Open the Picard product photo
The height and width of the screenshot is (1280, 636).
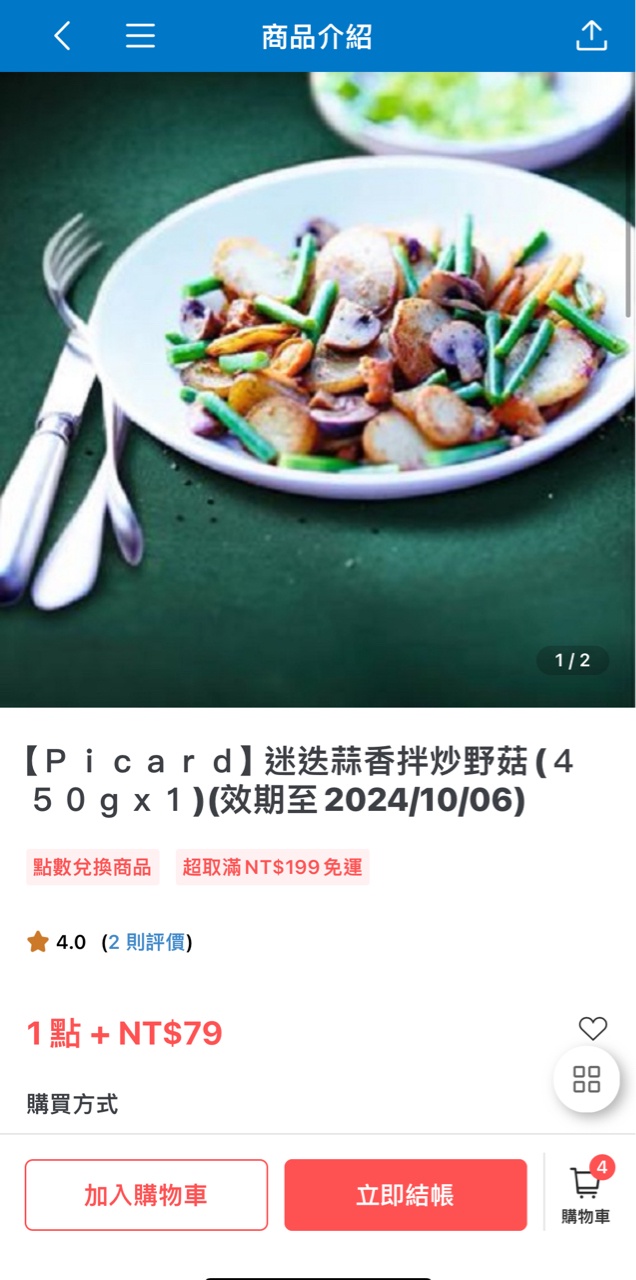(318, 390)
